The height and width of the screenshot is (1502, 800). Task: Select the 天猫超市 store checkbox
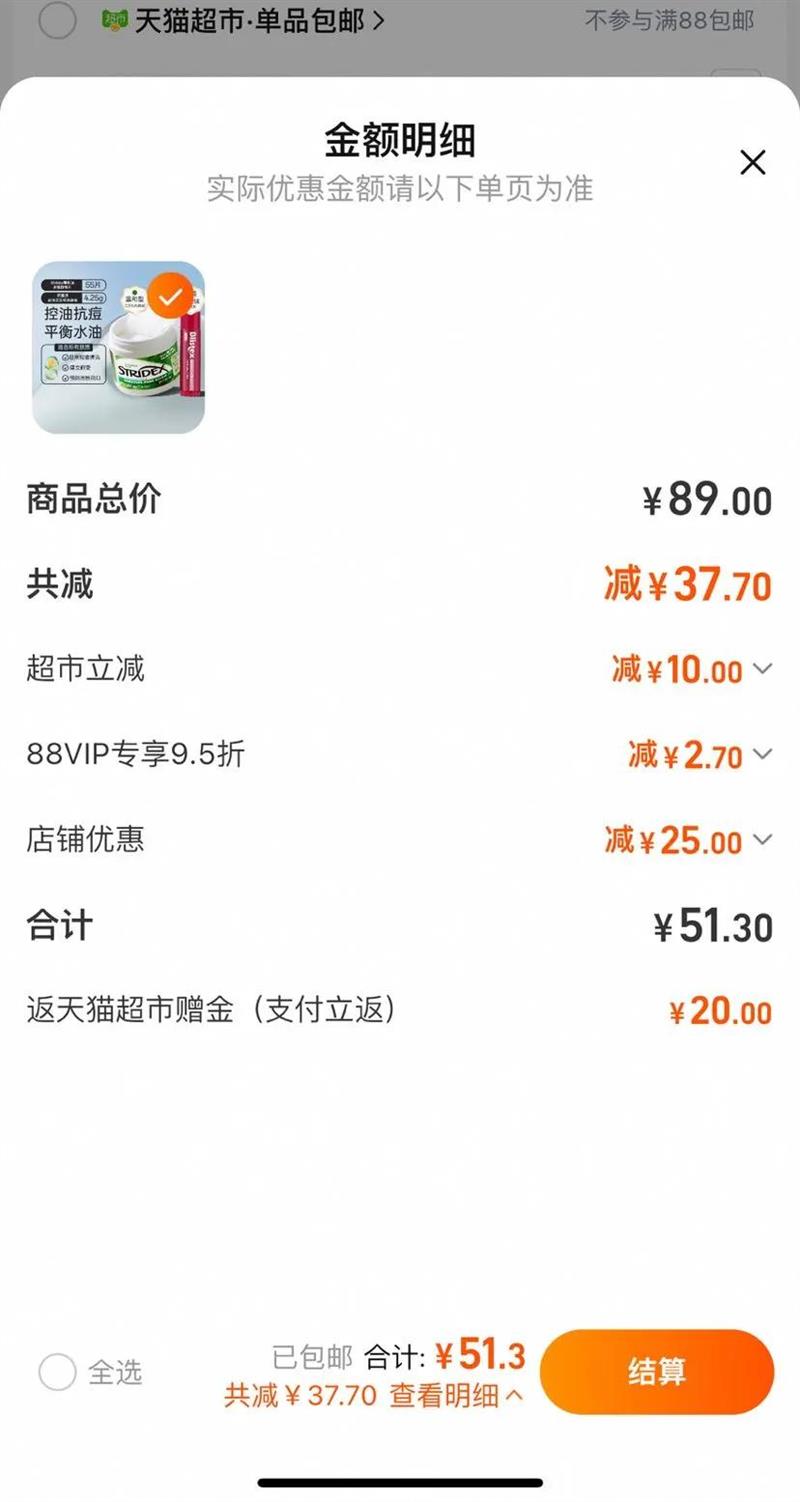coord(57,20)
